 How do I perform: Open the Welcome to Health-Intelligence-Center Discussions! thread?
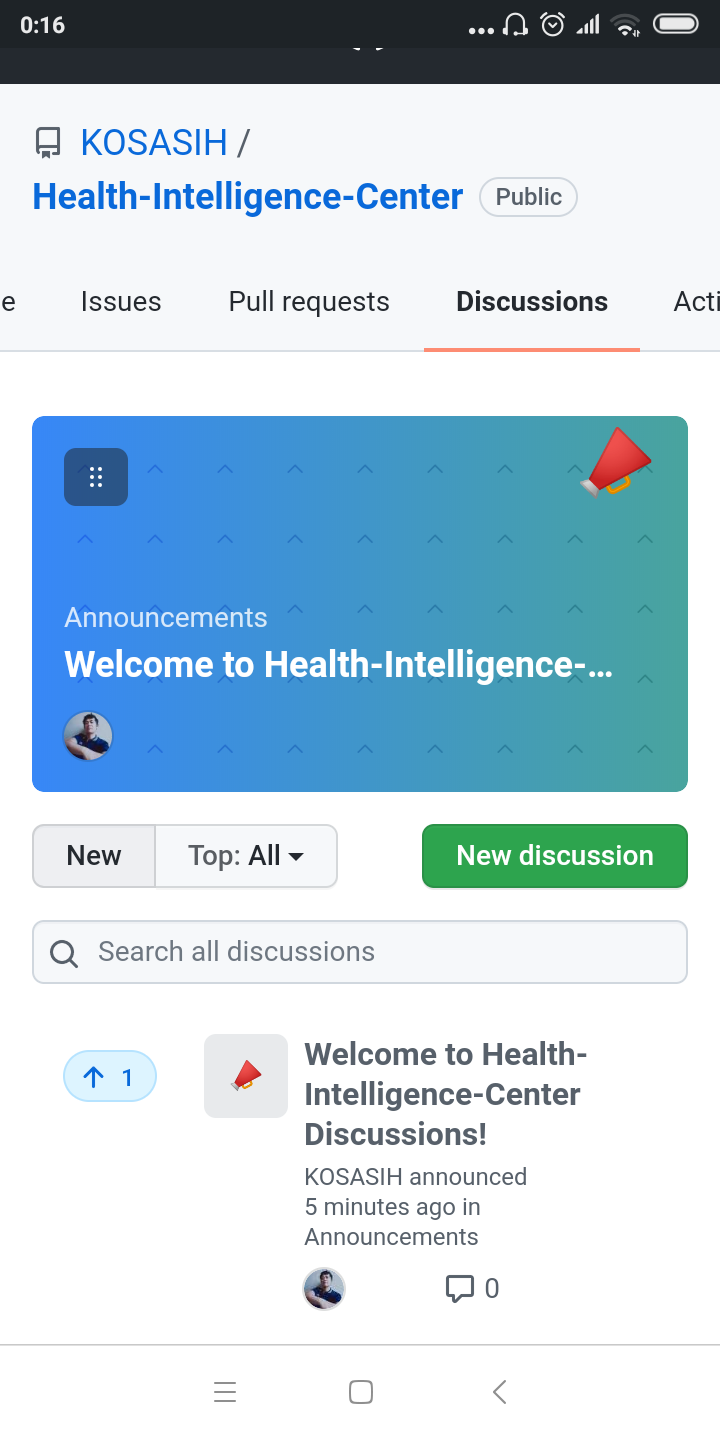(446, 1094)
